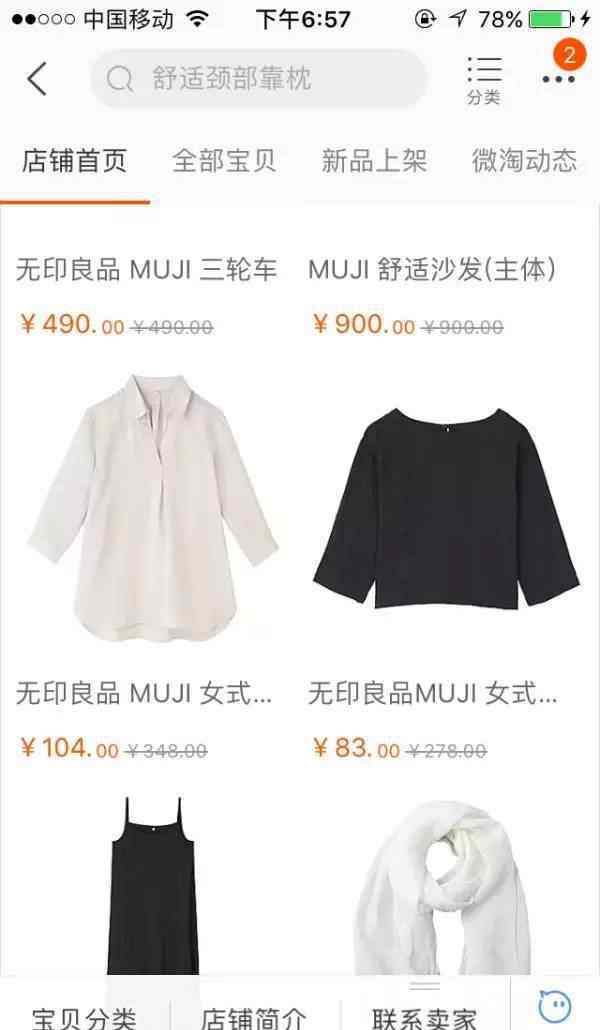This screenshot has height=1030, width=600.
Task: Switch to the 全部宝贝 tab
Action: pyautogui.click(x=224, y=161)
